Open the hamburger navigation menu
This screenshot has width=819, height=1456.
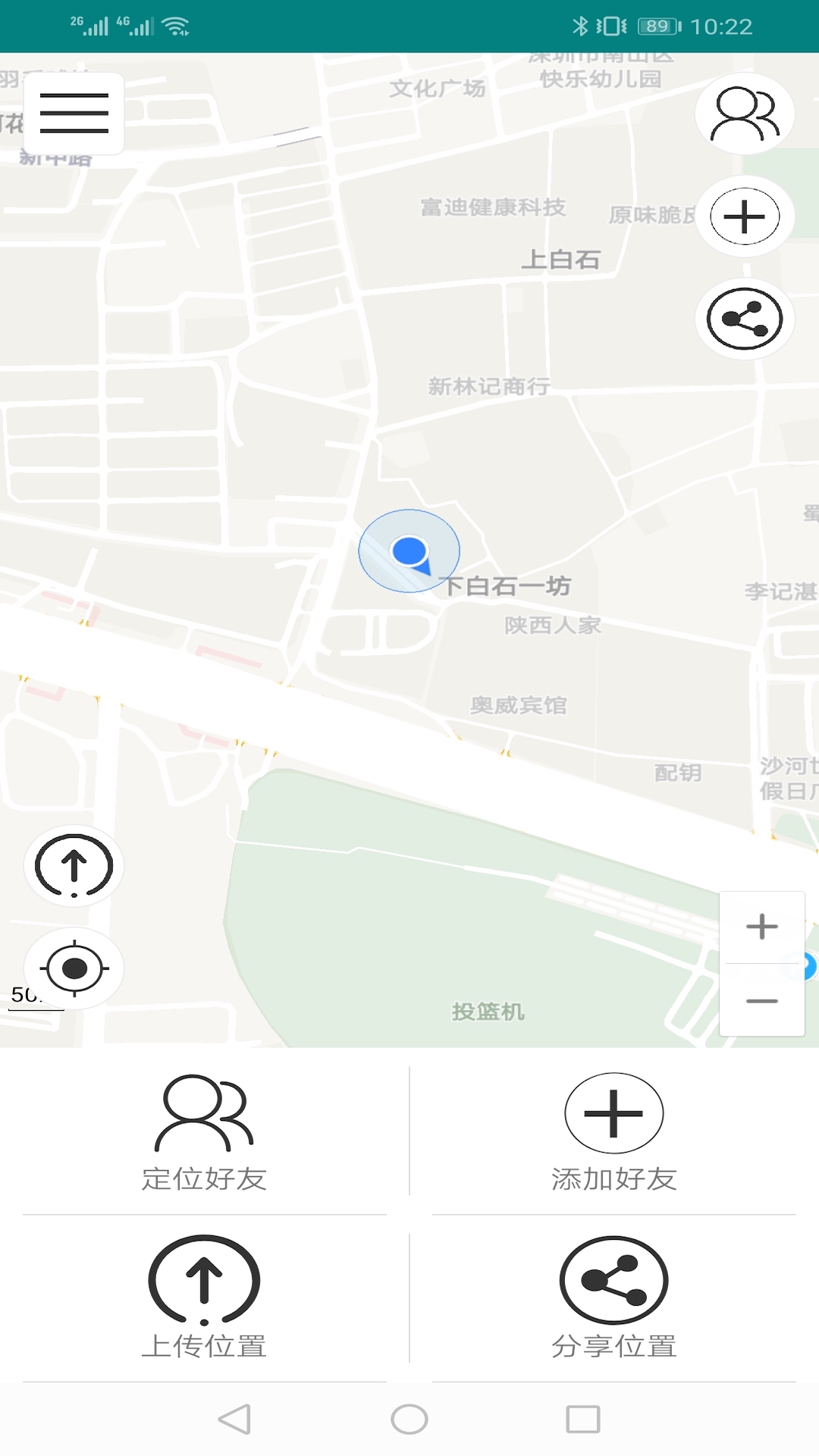point(74,114)
